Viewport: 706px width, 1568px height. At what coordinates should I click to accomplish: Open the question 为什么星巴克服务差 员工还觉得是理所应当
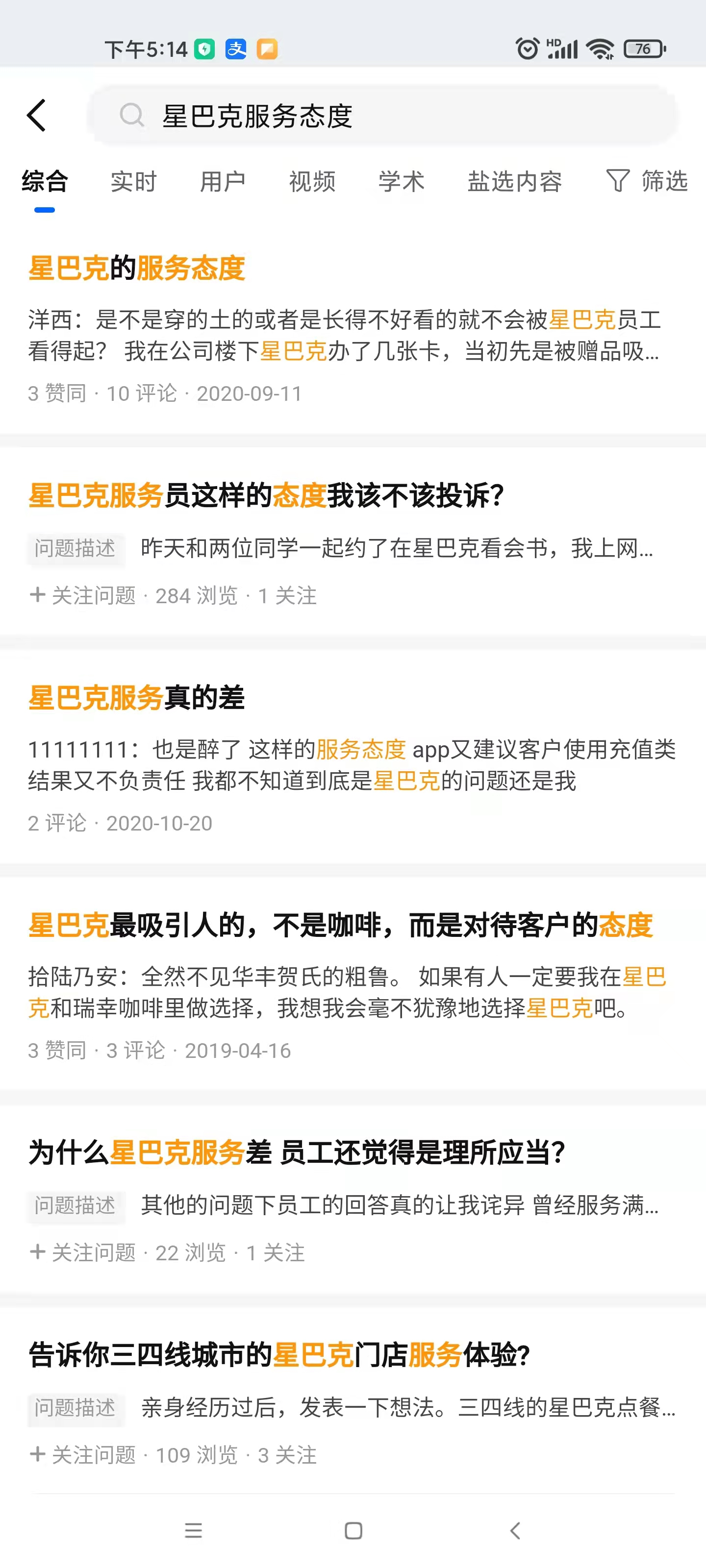click(297, 1152)
